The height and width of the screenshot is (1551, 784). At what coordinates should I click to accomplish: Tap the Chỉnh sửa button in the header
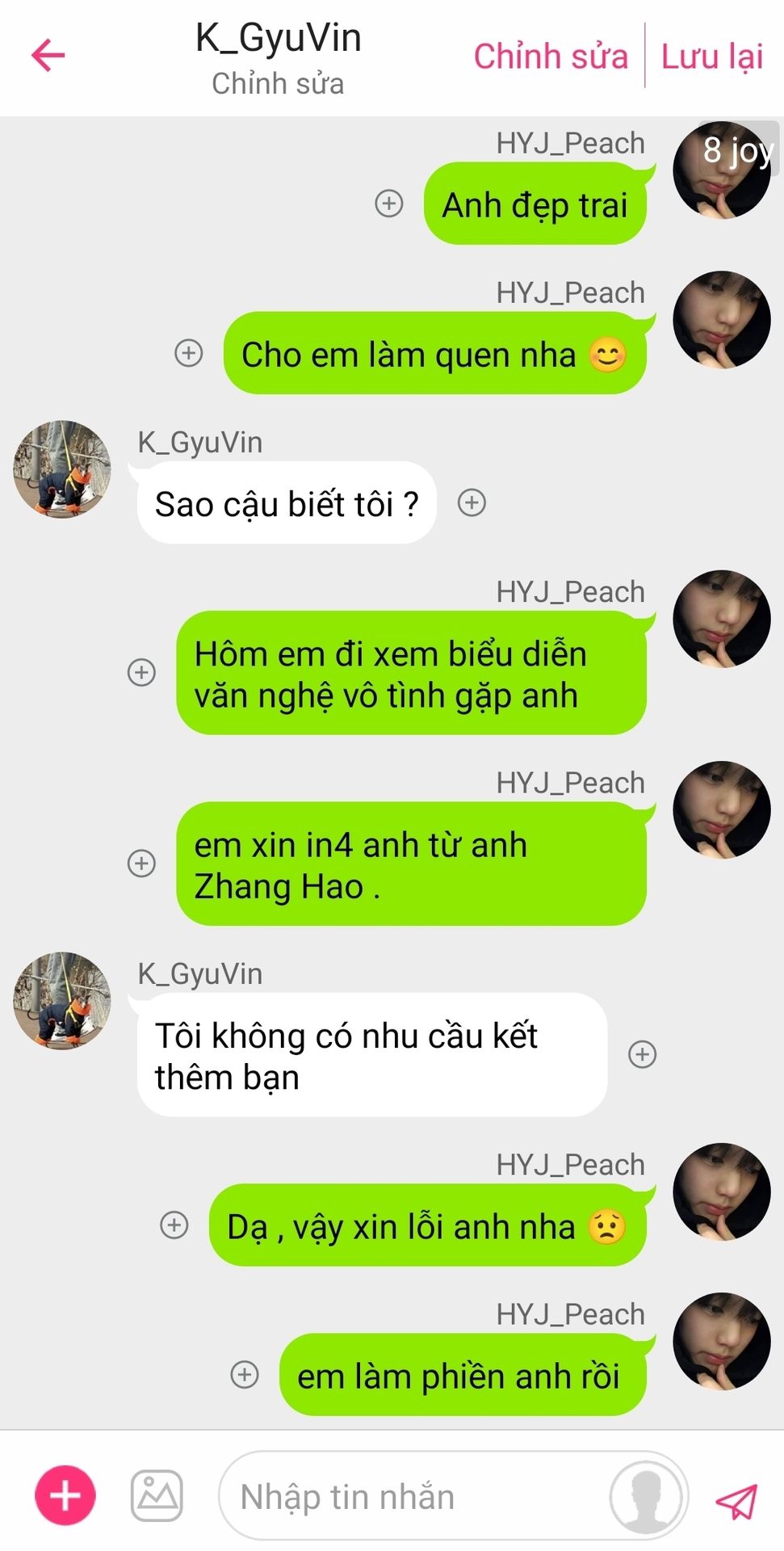550,57
